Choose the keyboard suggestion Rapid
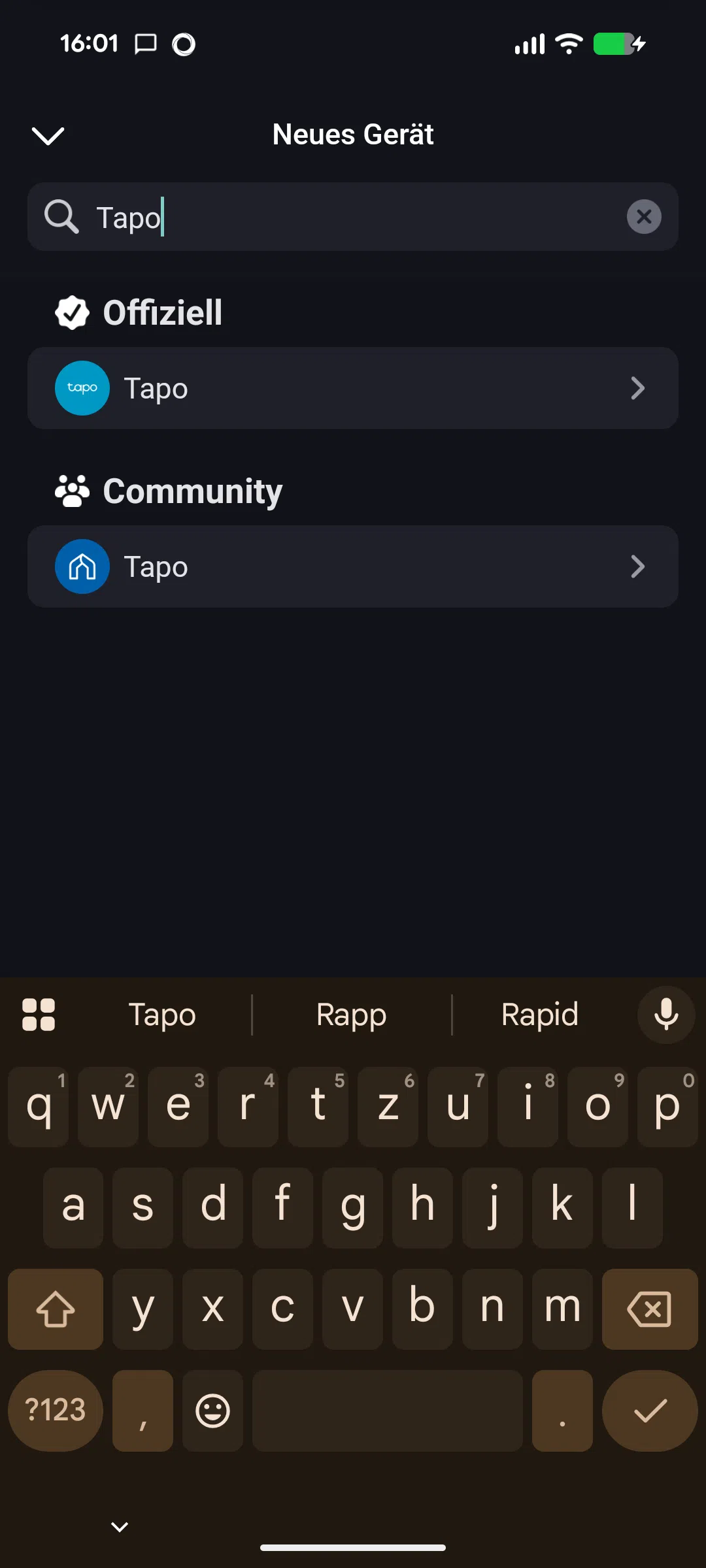Viewport: 706px width, 1568px height. (539, 1015)
